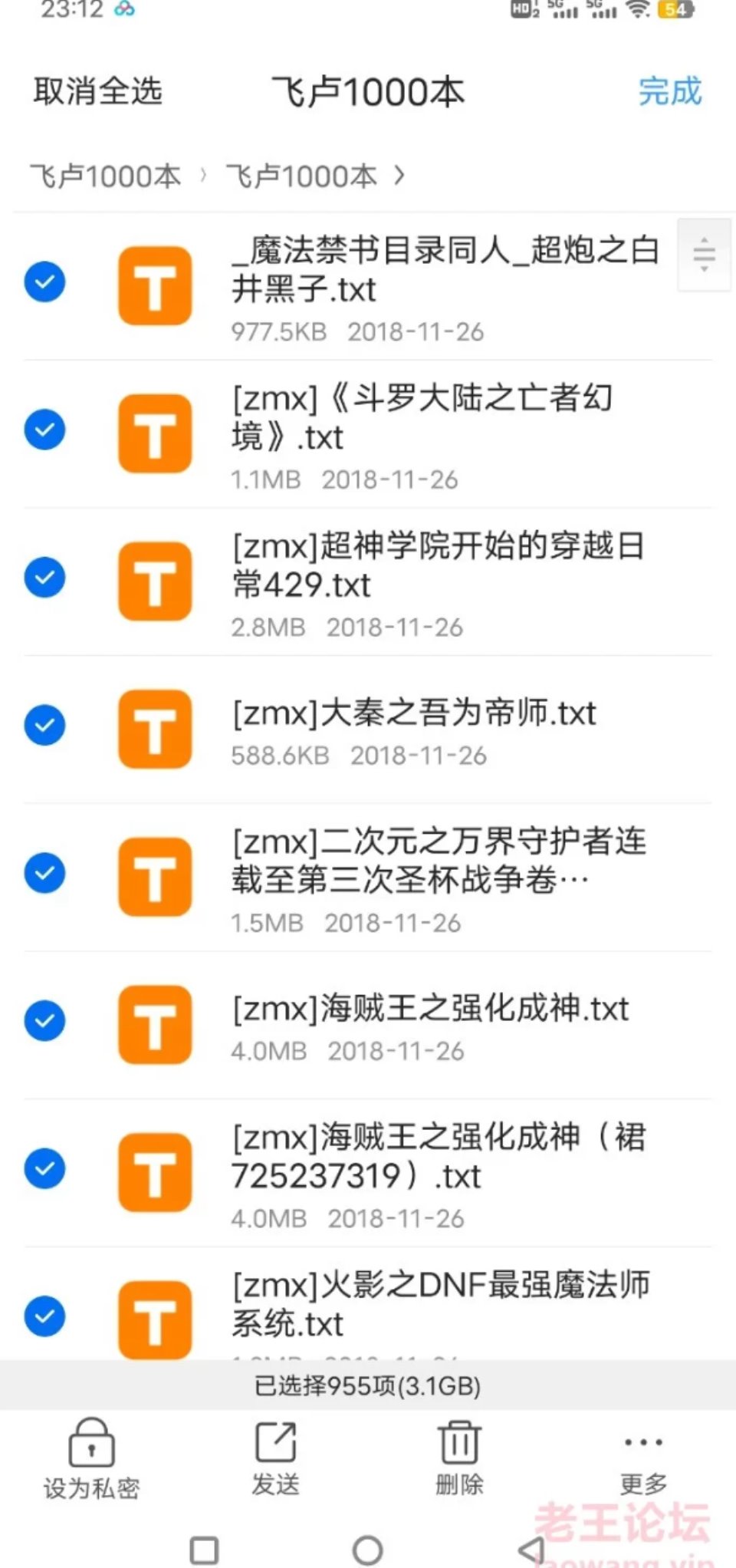Tap the fast scroll handle

[x=704, y=255]
